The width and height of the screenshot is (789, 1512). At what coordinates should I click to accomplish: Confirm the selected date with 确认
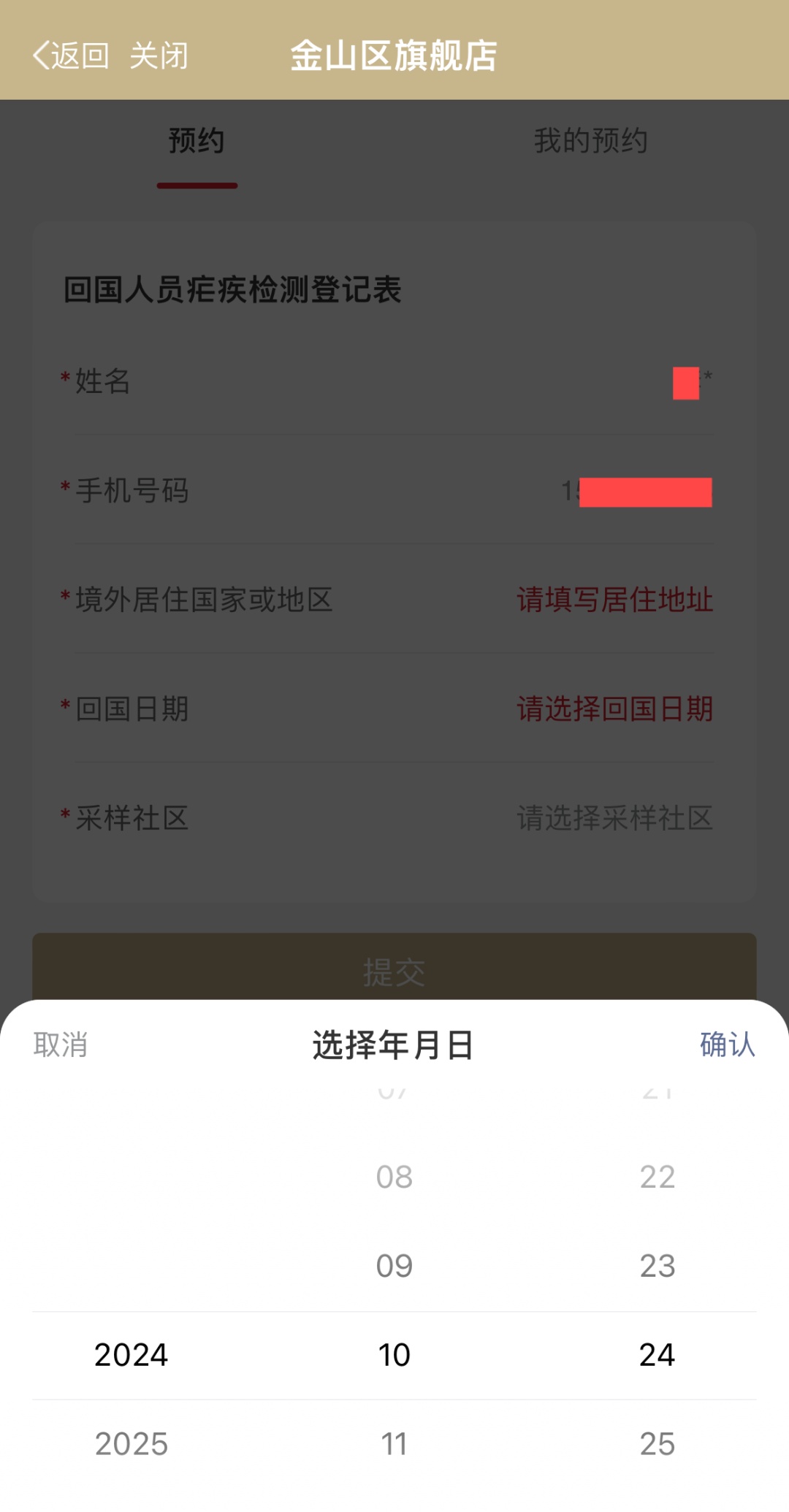[727, 1045]
